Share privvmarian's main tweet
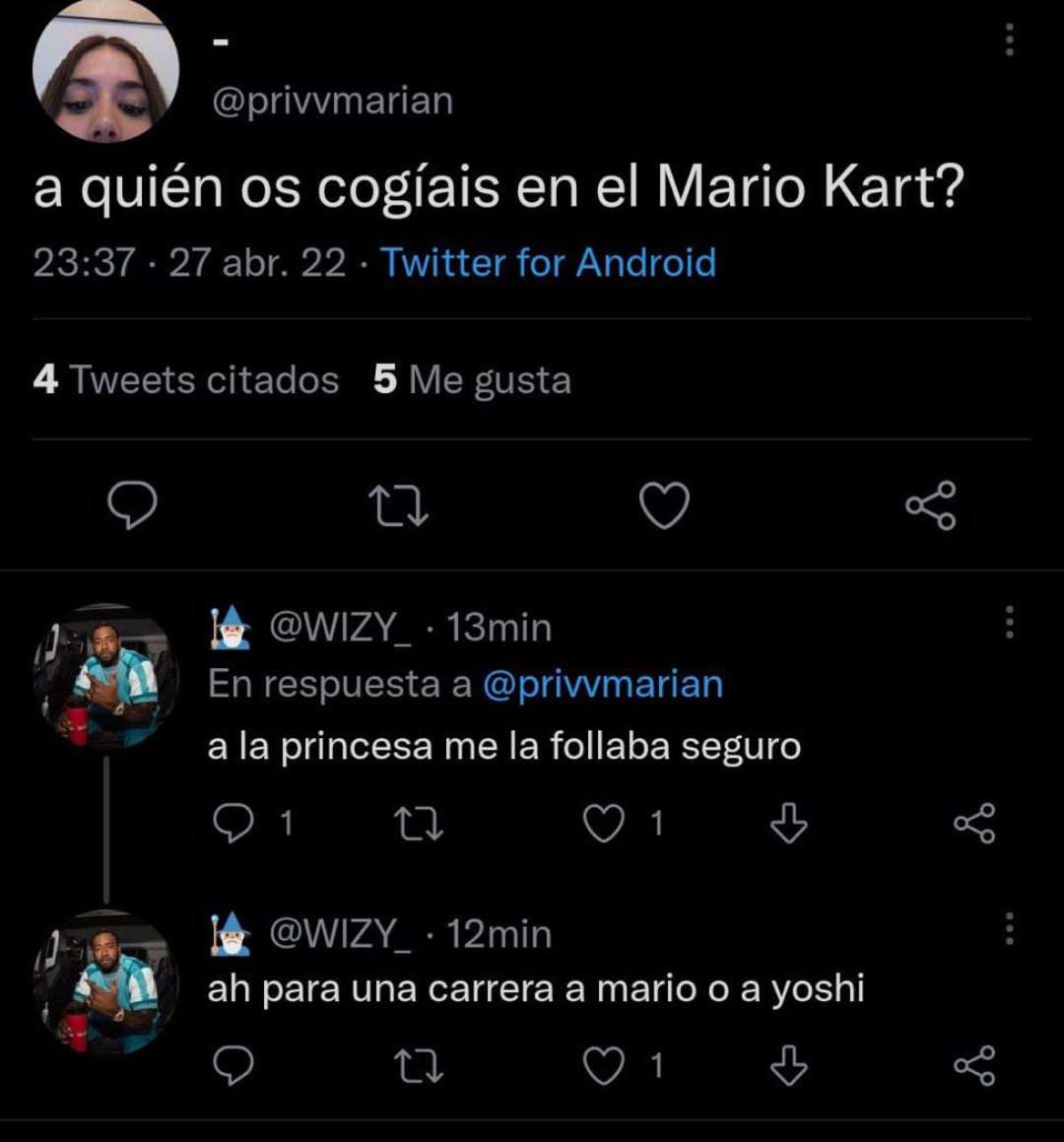The image size is (1064, 1142). point(930,506)
